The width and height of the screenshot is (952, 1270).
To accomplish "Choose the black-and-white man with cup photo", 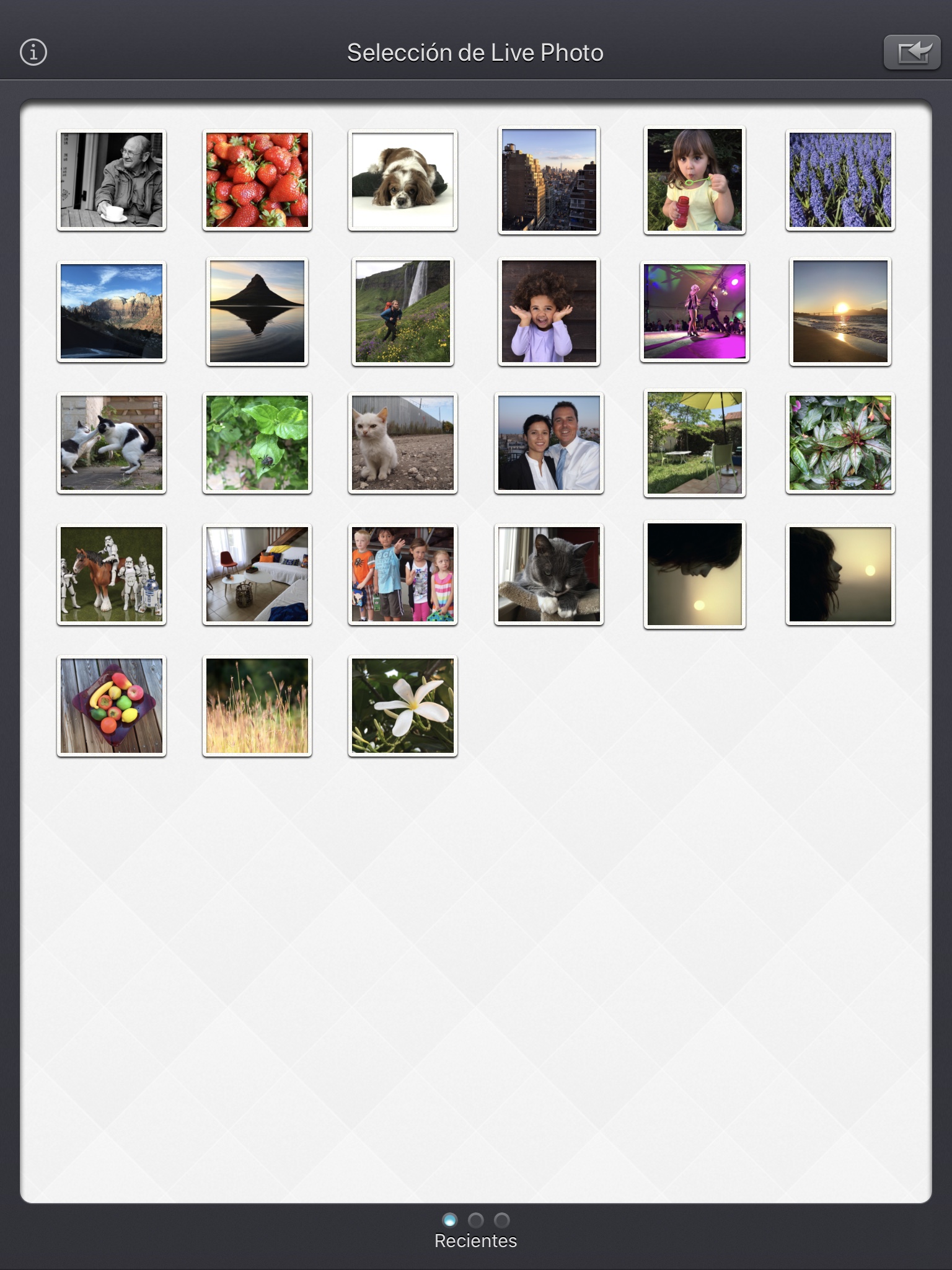I will (112, 180).
